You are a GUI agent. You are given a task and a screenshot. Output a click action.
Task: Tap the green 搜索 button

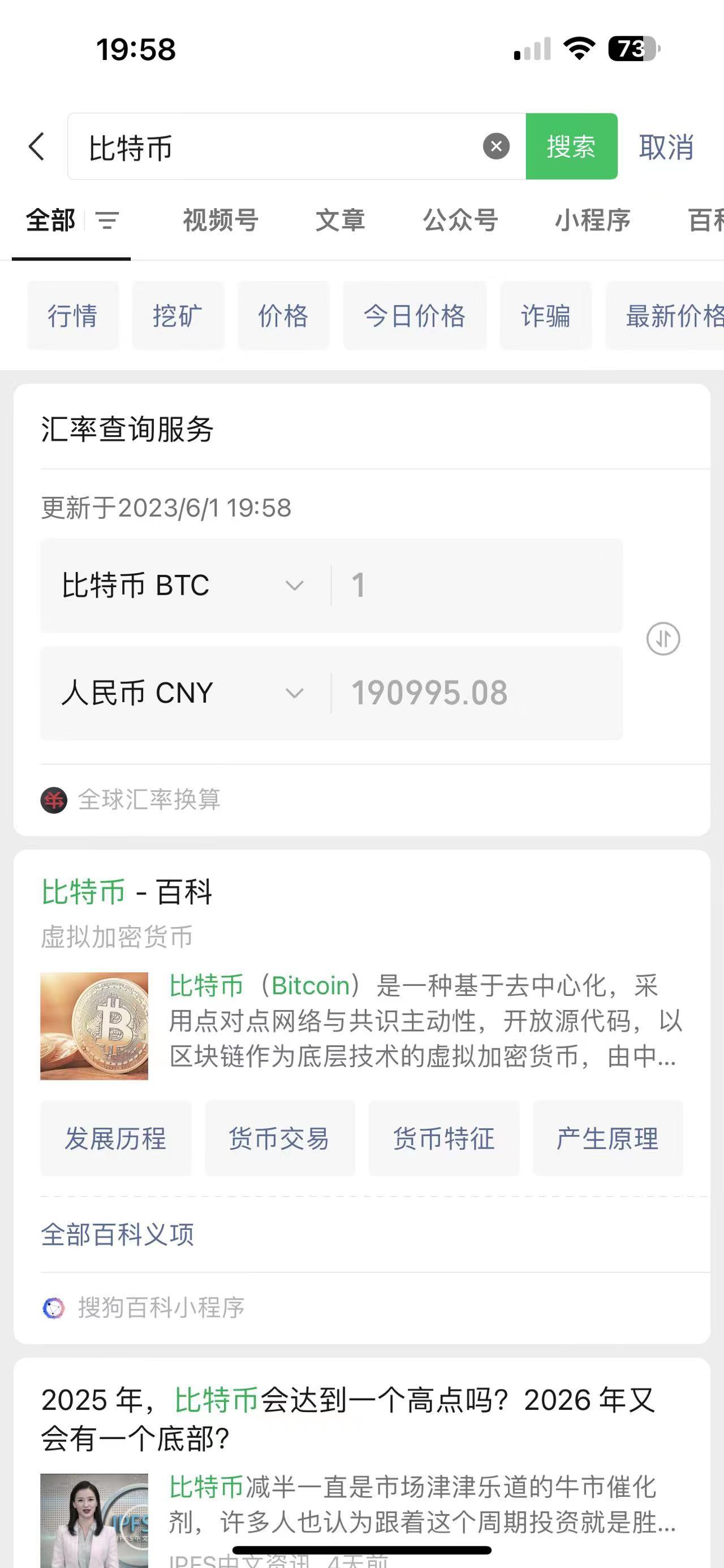pyautogui.click(x=571, y=146)
